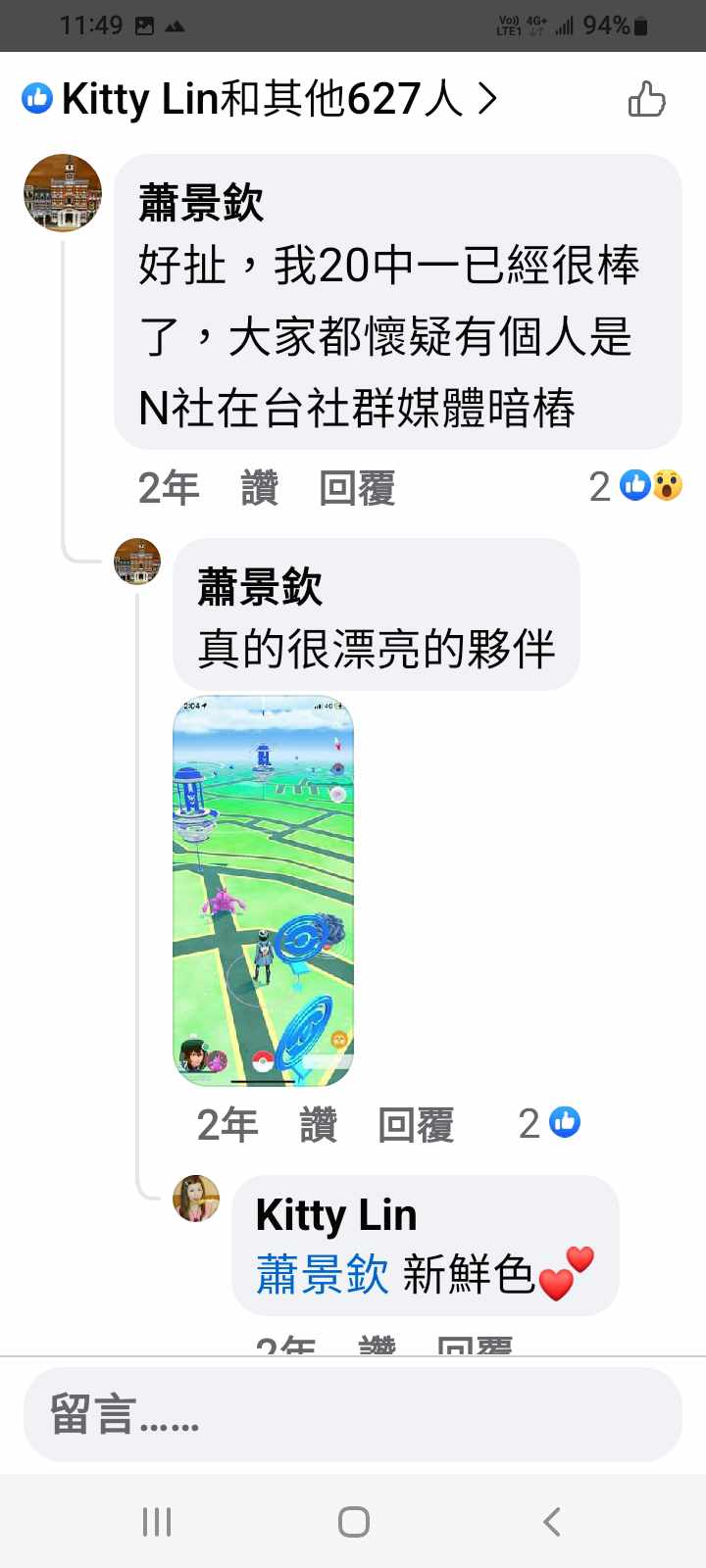
Task: Go back with the system back button
Action: [551, 1522]
